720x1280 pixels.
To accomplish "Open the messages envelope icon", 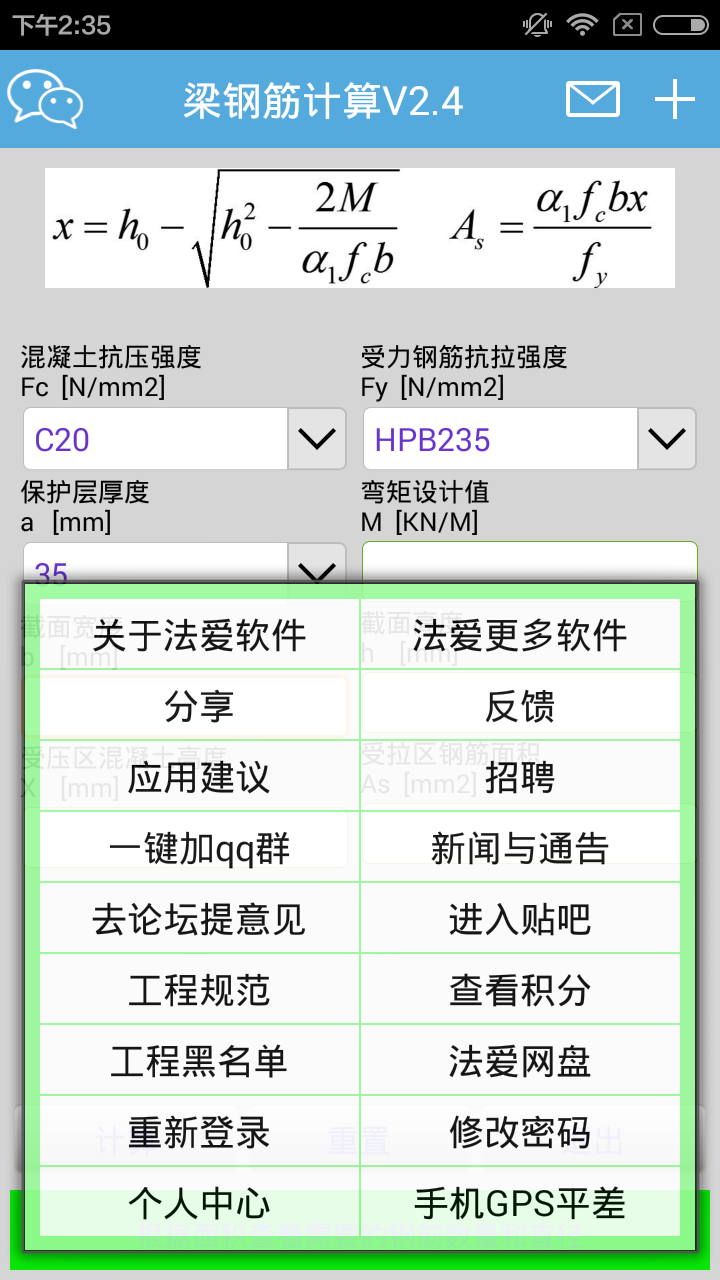I will pyautogui.click(x=591, y=98).
